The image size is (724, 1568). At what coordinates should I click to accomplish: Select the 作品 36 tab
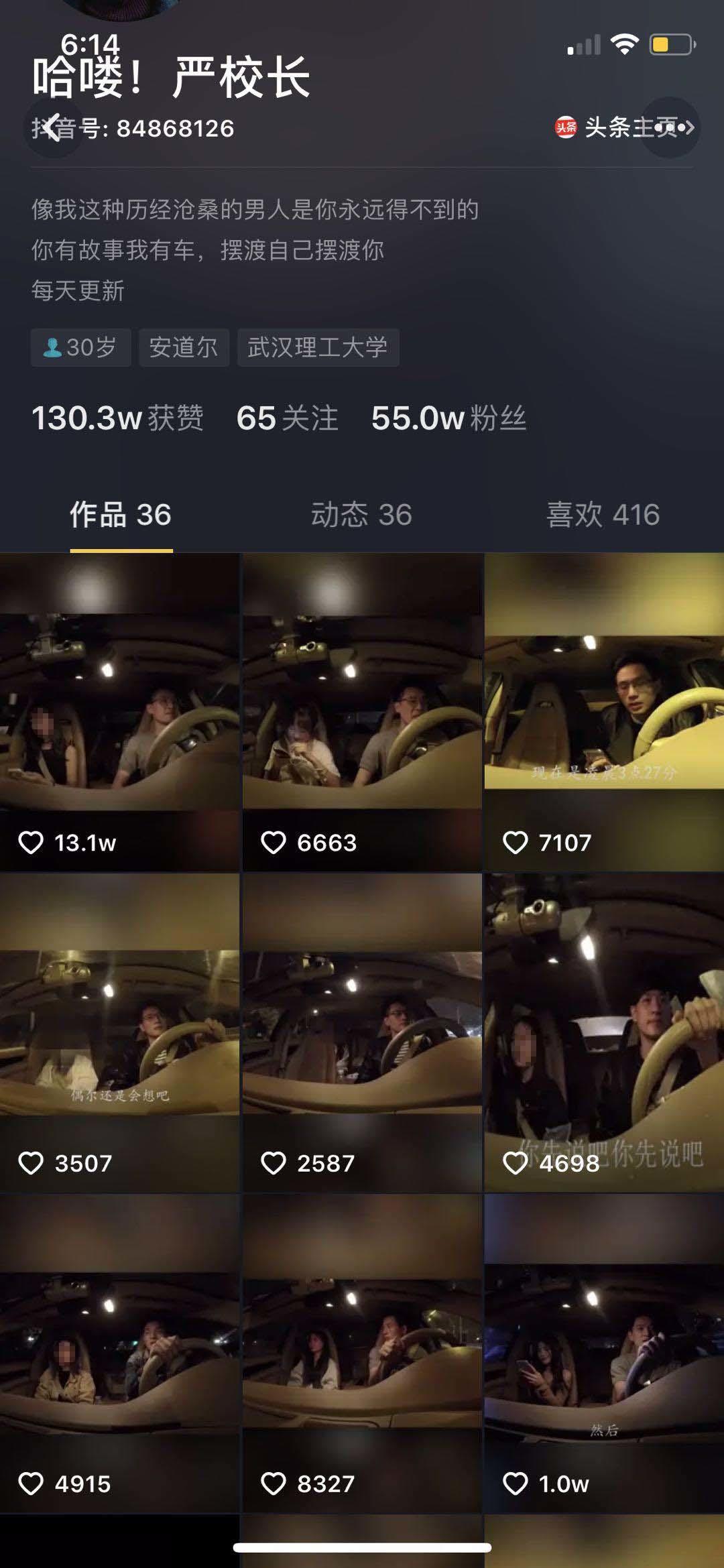(121, 515)
